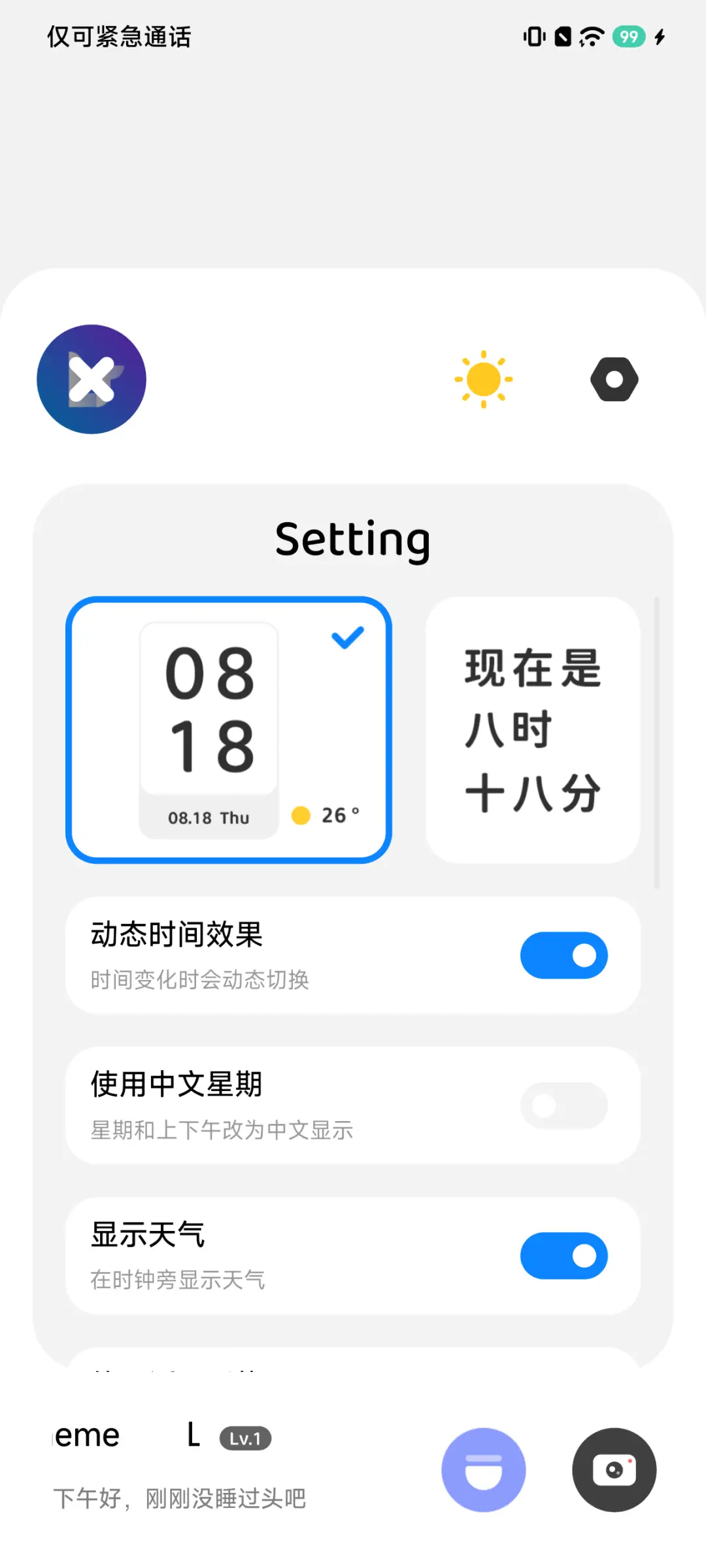Enable the 使用中文星期 switch
The image size is (706, 1568).
[x=564, y=1105]
